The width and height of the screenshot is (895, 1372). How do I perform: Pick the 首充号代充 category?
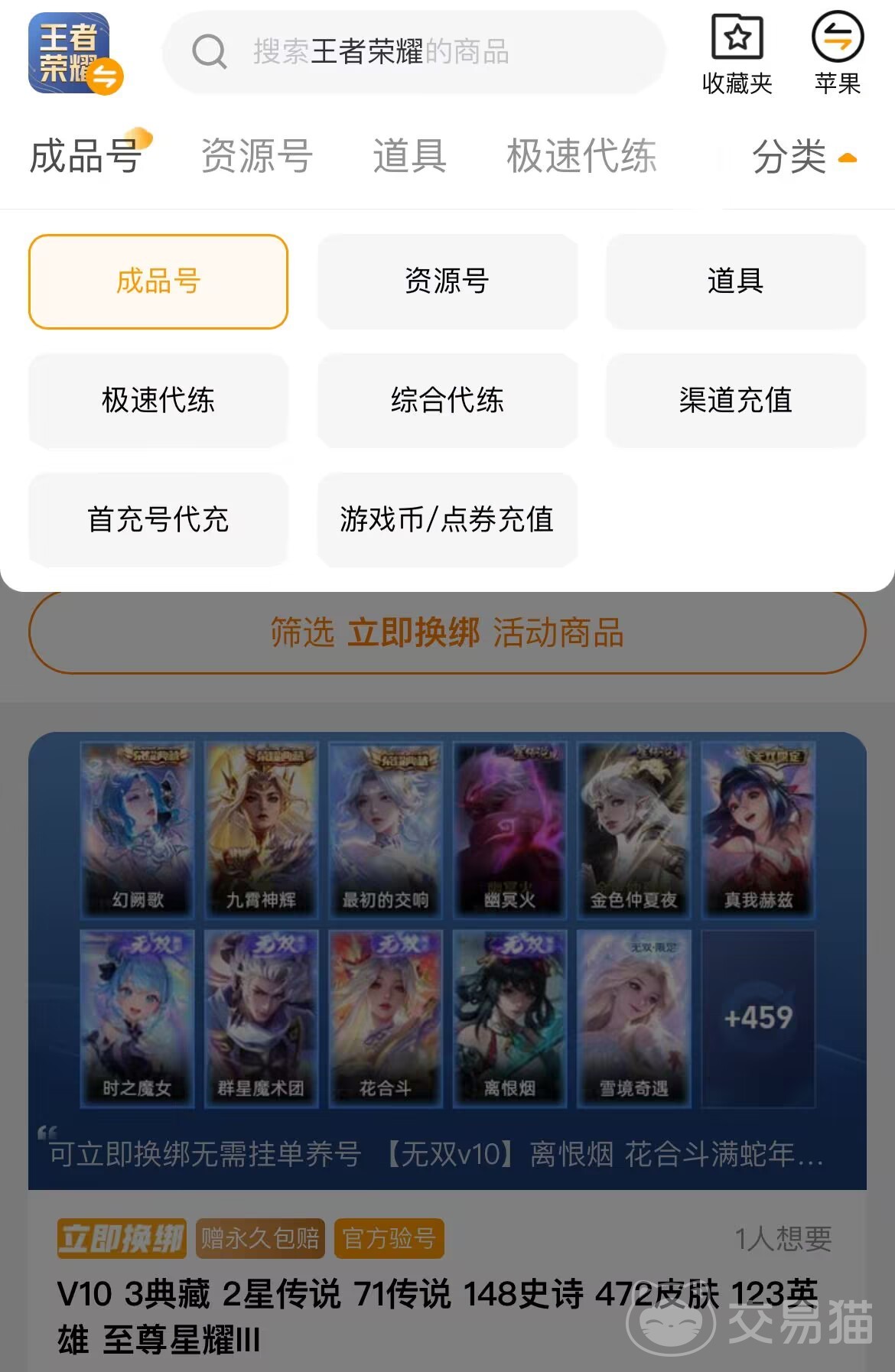[x=158, y=519]
